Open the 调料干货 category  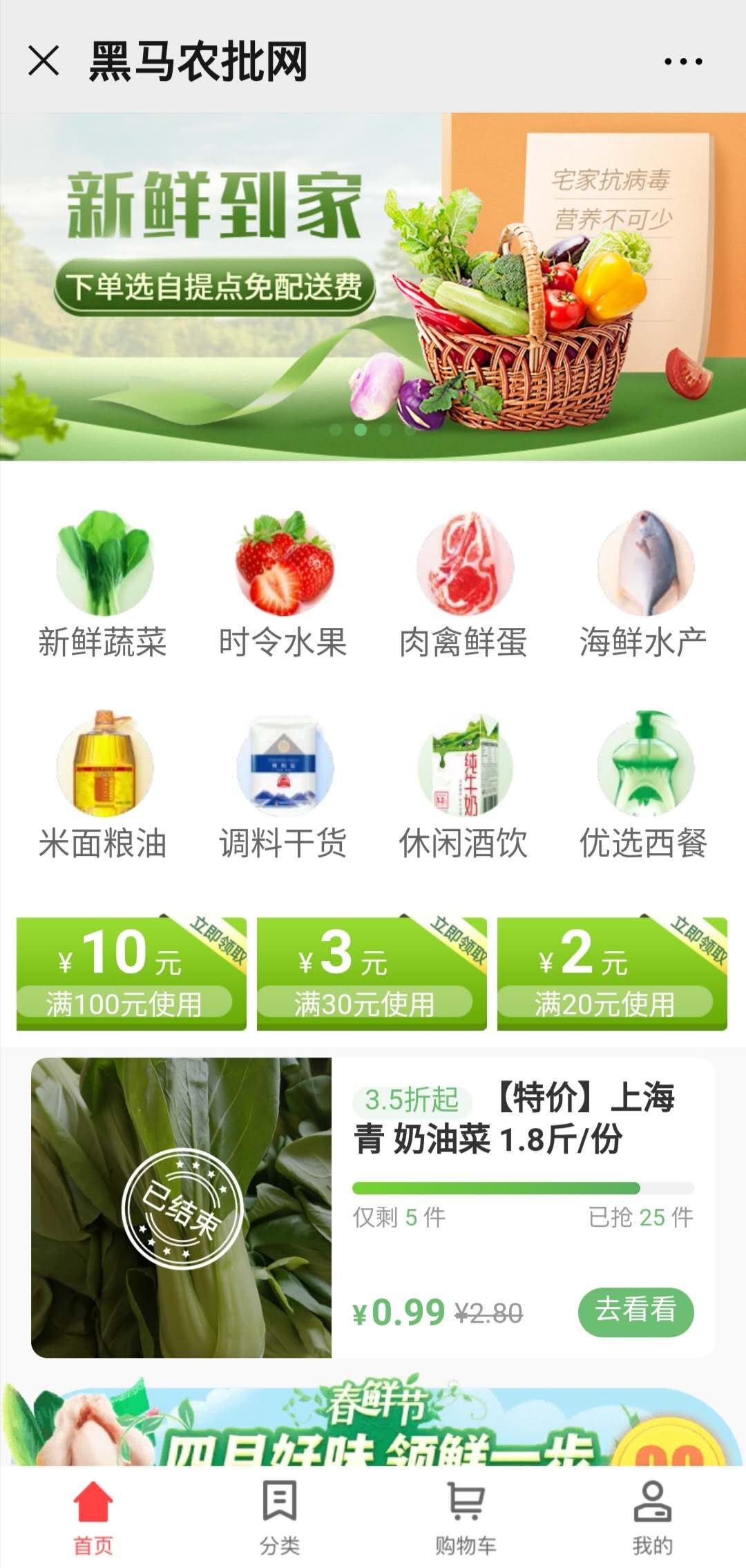click(284, 785)
